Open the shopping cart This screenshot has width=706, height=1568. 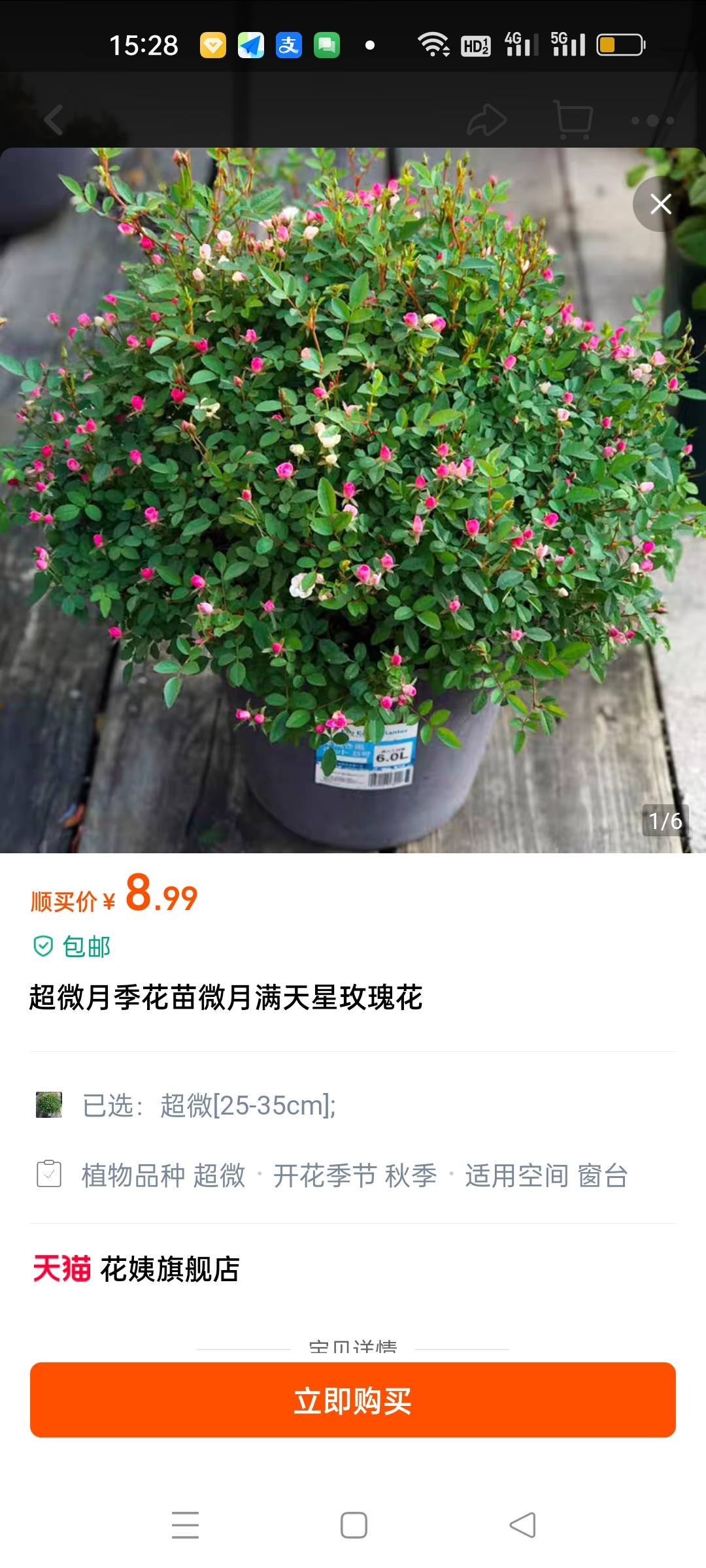(573, 120)
